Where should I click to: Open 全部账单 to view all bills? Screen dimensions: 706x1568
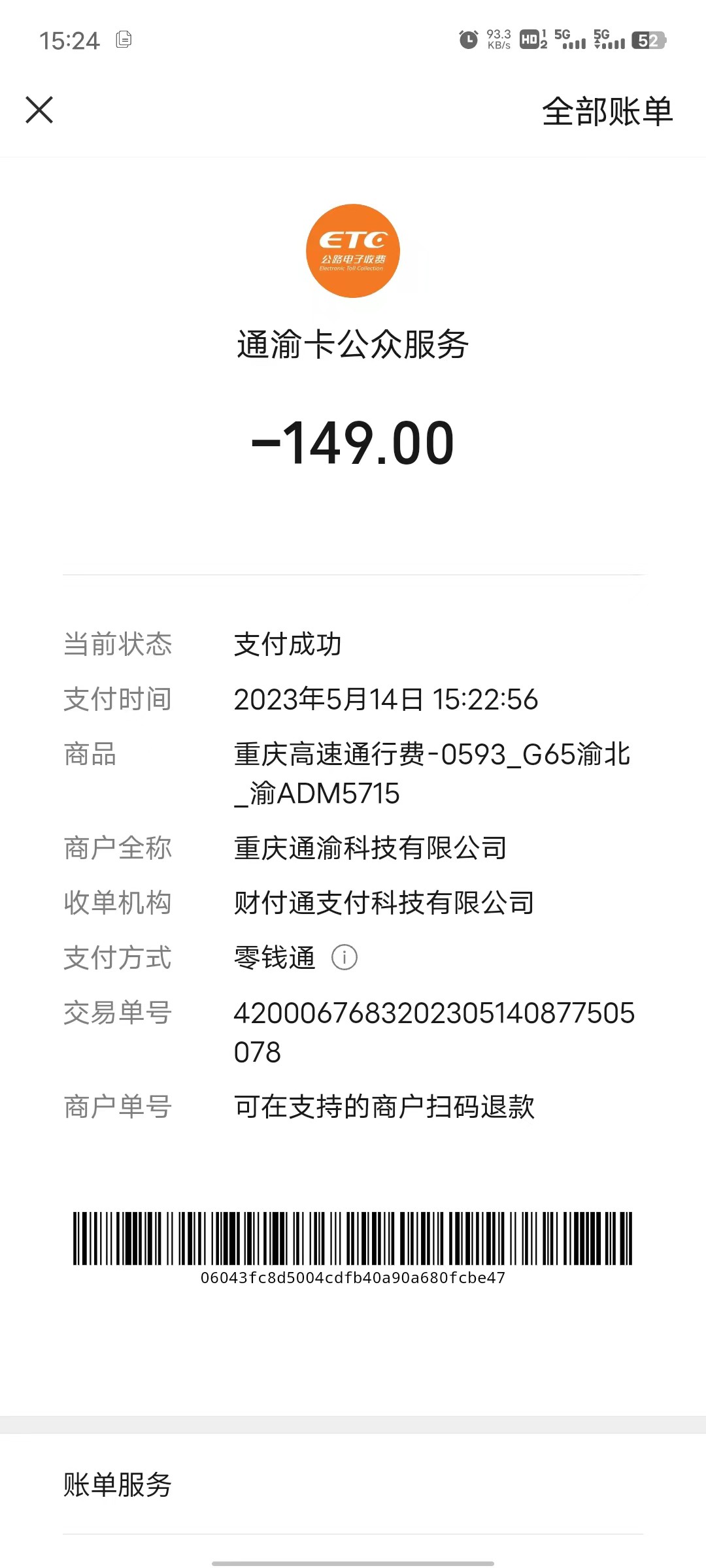point(607,111)
